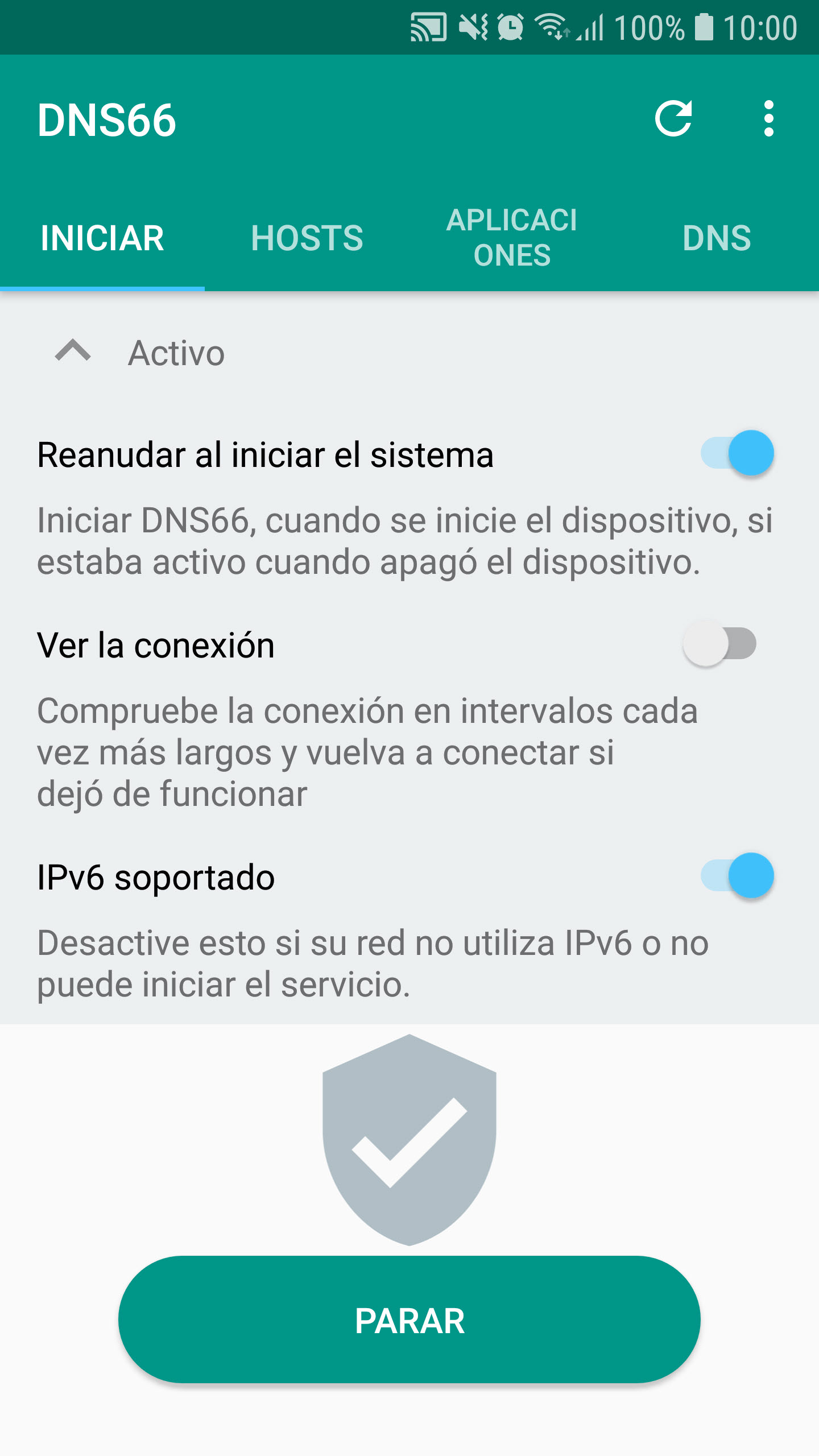Turn off IPv6 soportado
This screenshot has width=819, height=1456.
click(x=737, y=876)
